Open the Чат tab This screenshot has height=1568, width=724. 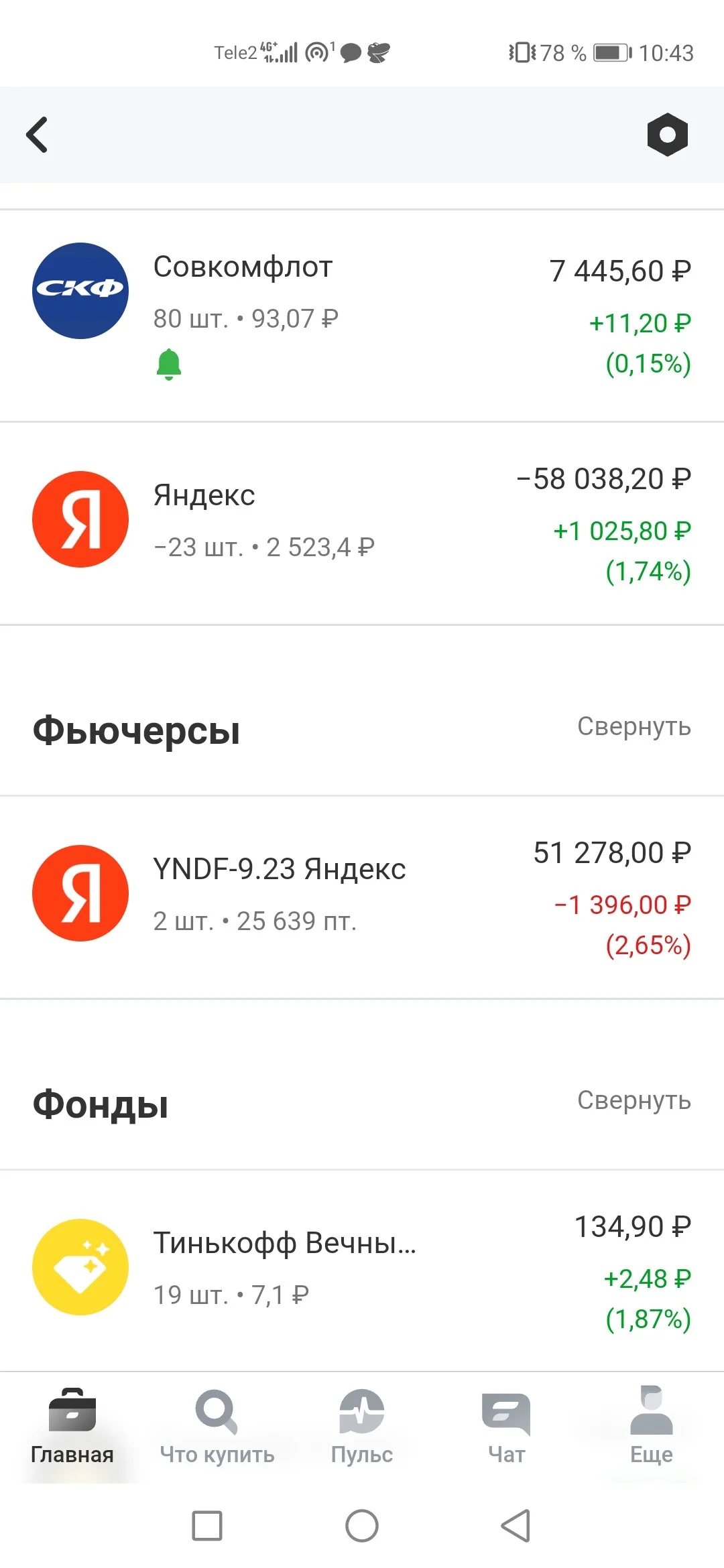(507, 1427)
